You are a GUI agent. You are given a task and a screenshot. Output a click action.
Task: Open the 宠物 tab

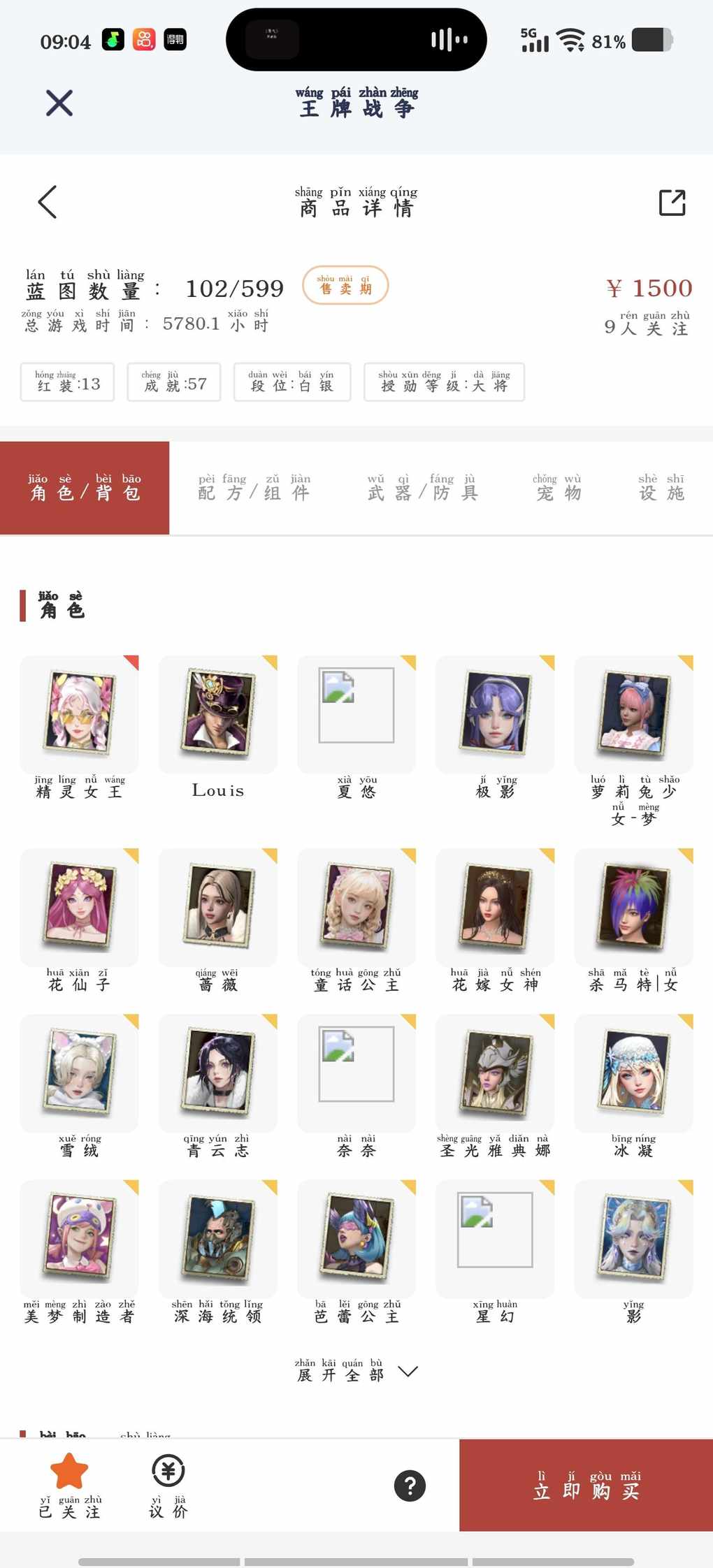click(x=558, y=488)
